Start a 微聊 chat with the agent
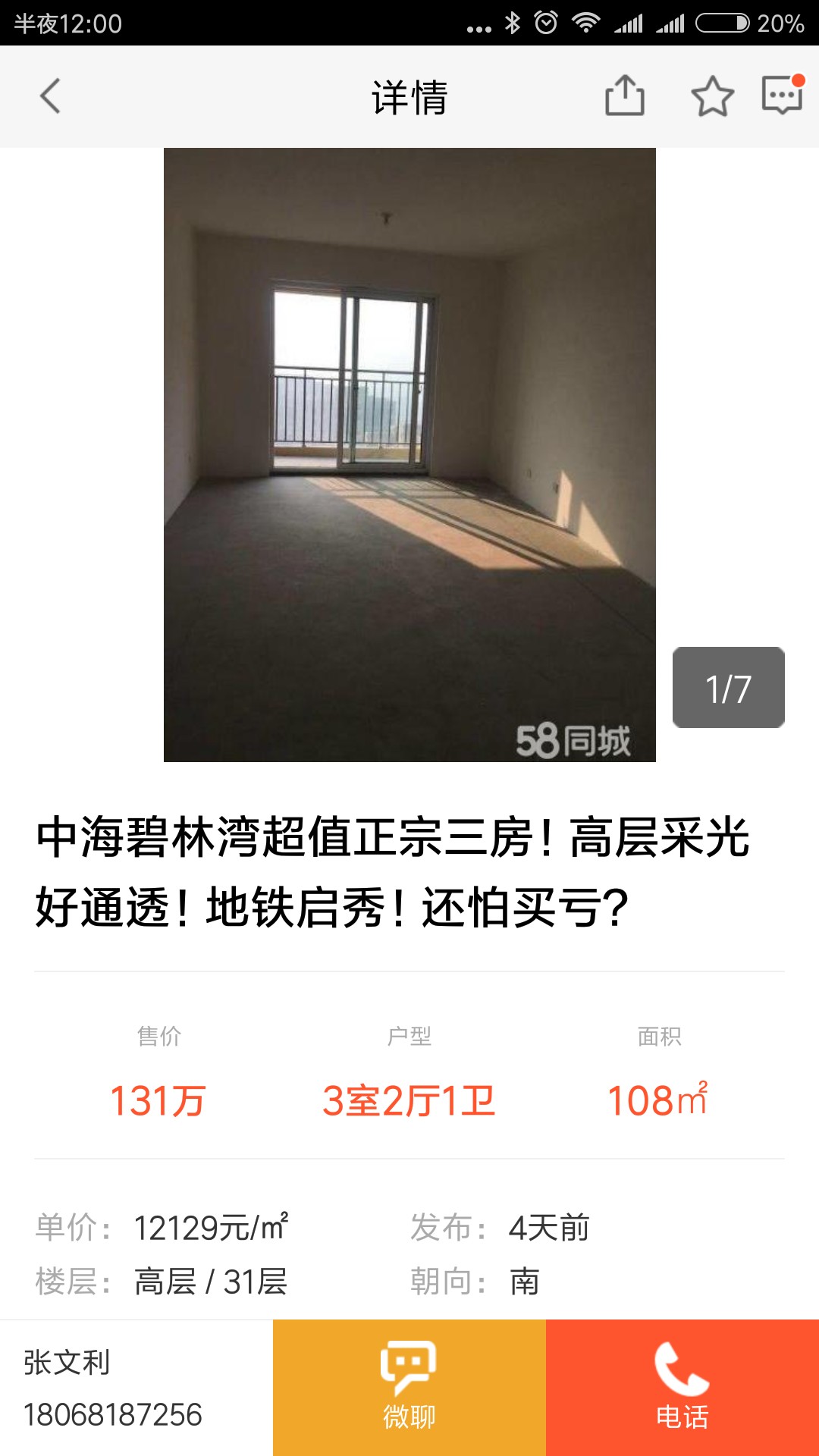This screenshot has width=819, height=1456. pyautogui.click(x=409, y=1387)
